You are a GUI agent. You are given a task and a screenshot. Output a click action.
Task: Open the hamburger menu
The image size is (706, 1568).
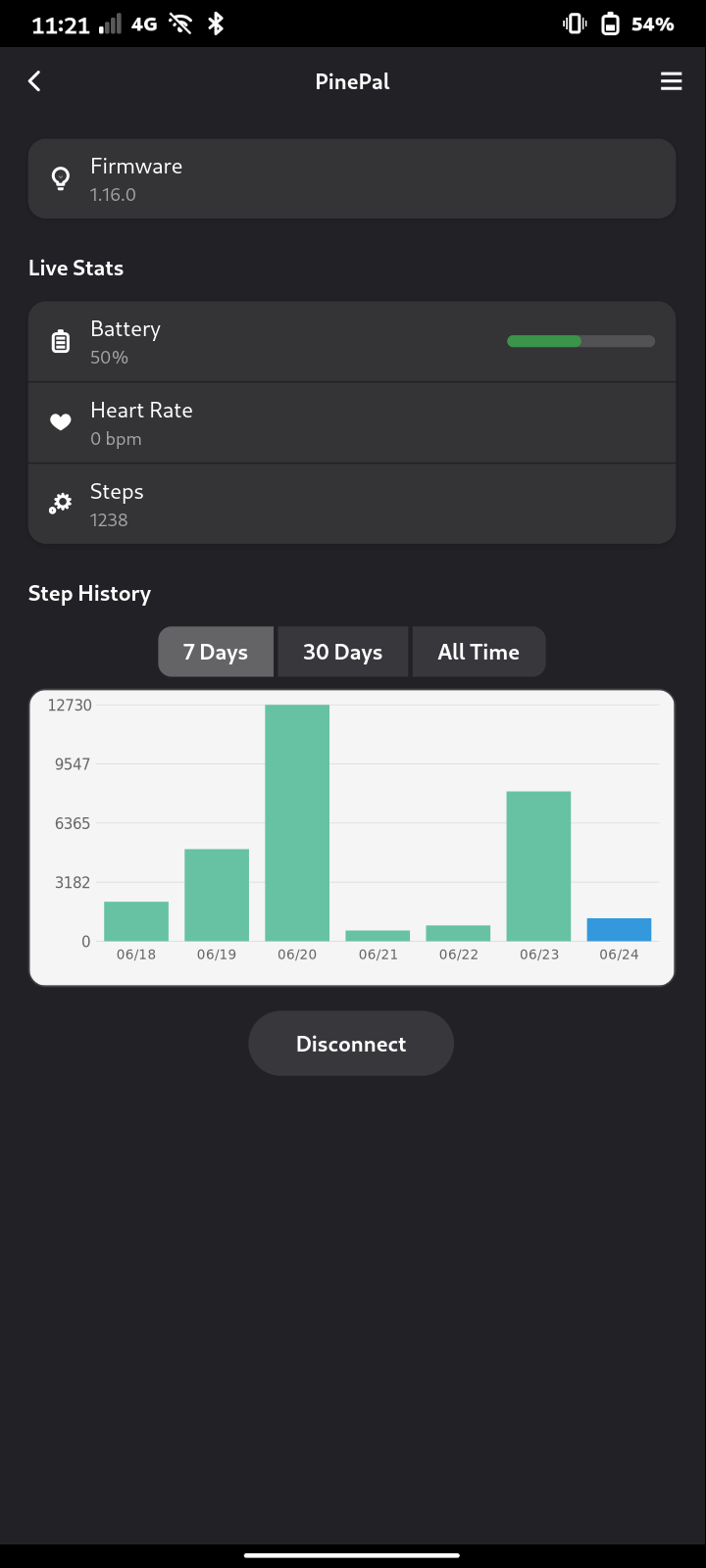click(672, 81)
